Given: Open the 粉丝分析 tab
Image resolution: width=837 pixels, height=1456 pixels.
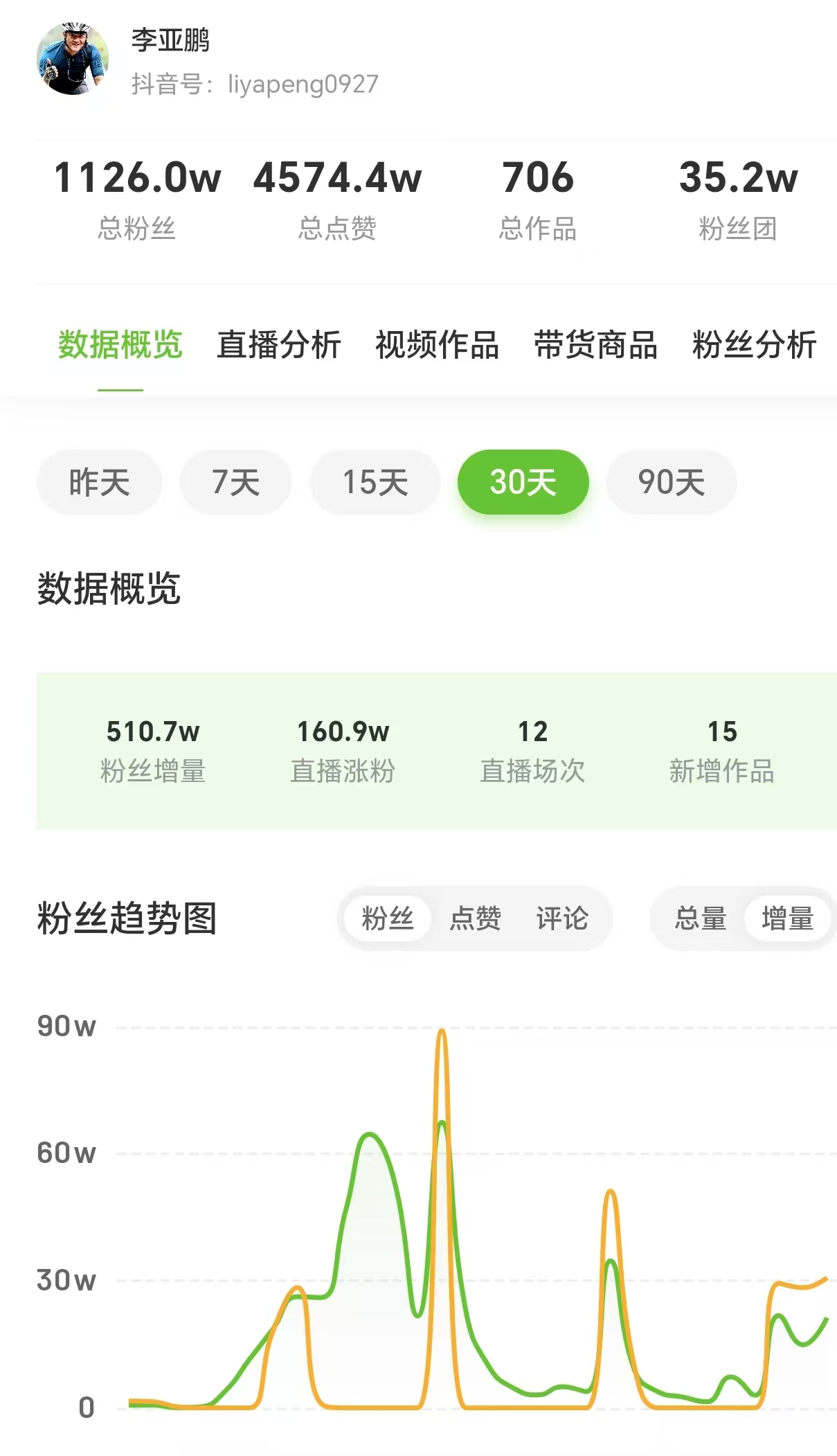Looking at the screenshot, I should (x=755, y=344).
